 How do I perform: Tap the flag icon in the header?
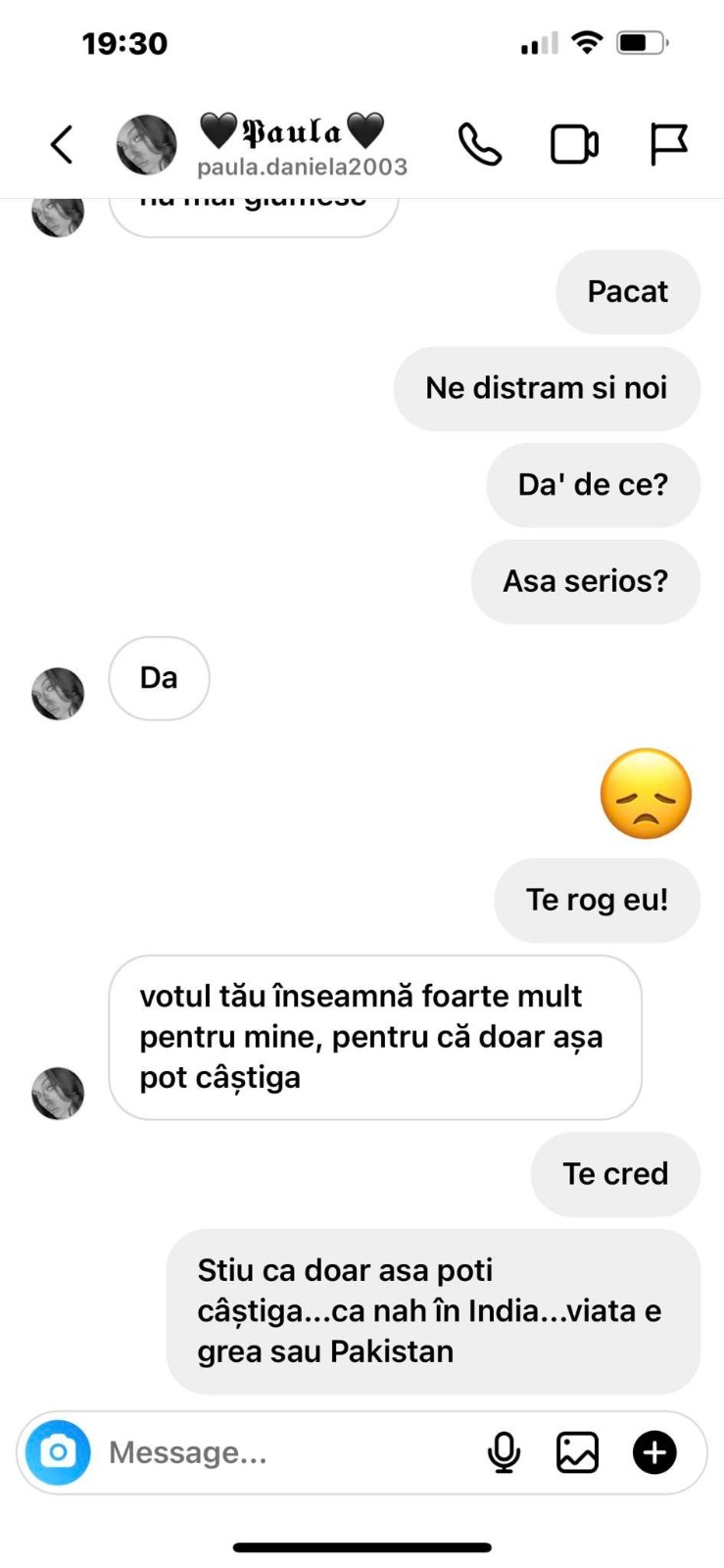click(669, 145)
